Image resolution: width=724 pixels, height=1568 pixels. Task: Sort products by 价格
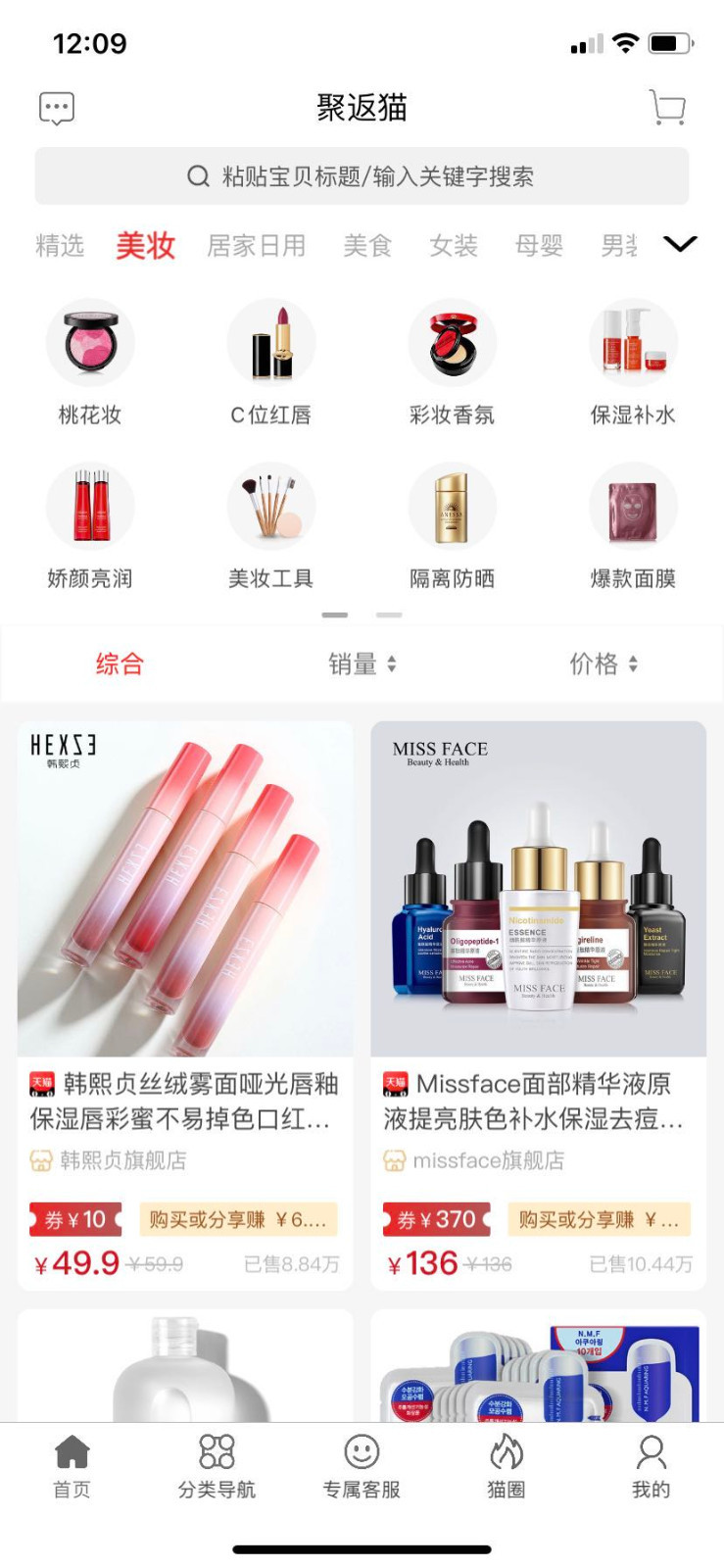[x=603, y=664]
